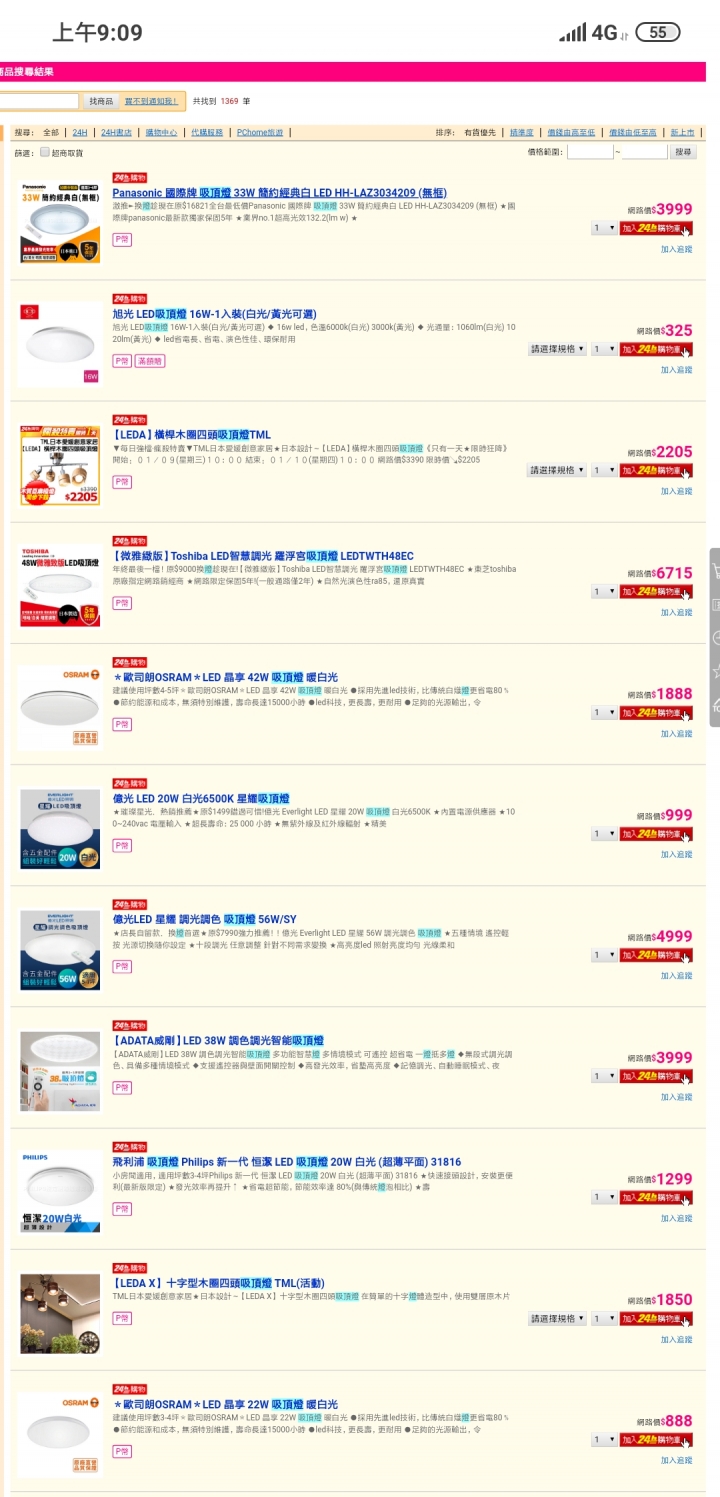Viewport: 720px width, 1497px height.
Task: Open 請選擇規格 dropdown for 旭光 LED吸頂燈
Action: tap(557, 349)
